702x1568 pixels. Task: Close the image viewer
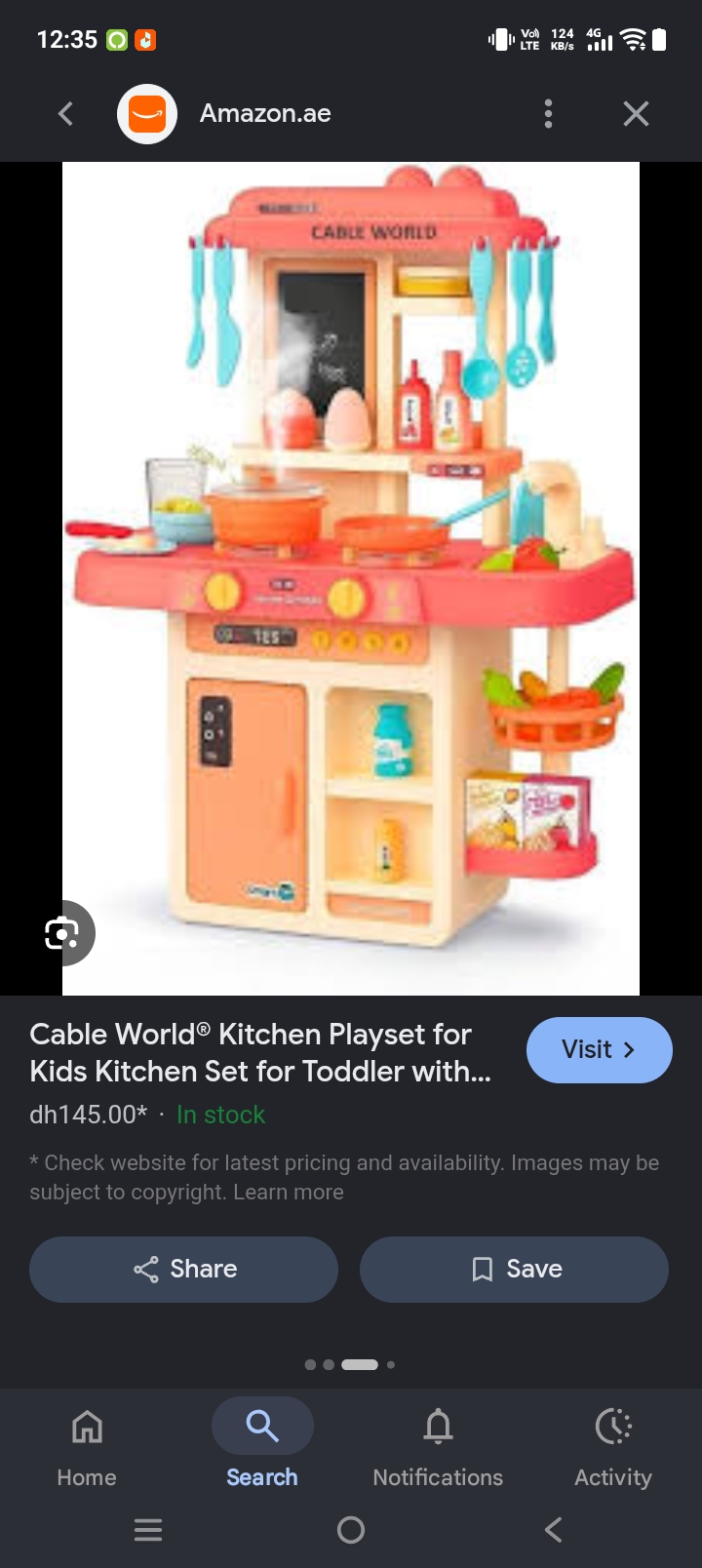(636, 114)
